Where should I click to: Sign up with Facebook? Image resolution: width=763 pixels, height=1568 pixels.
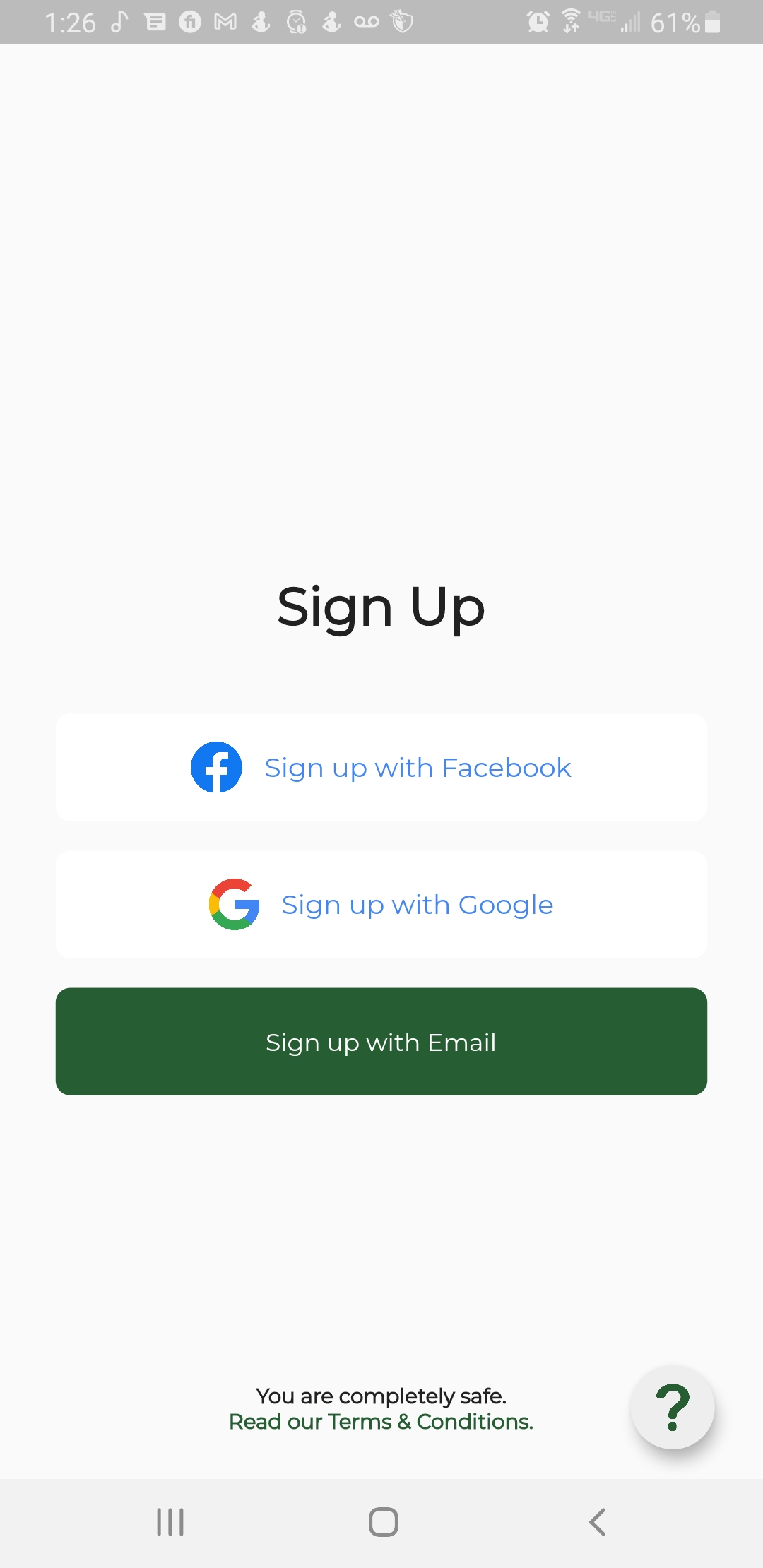click(x=381, y=768)
